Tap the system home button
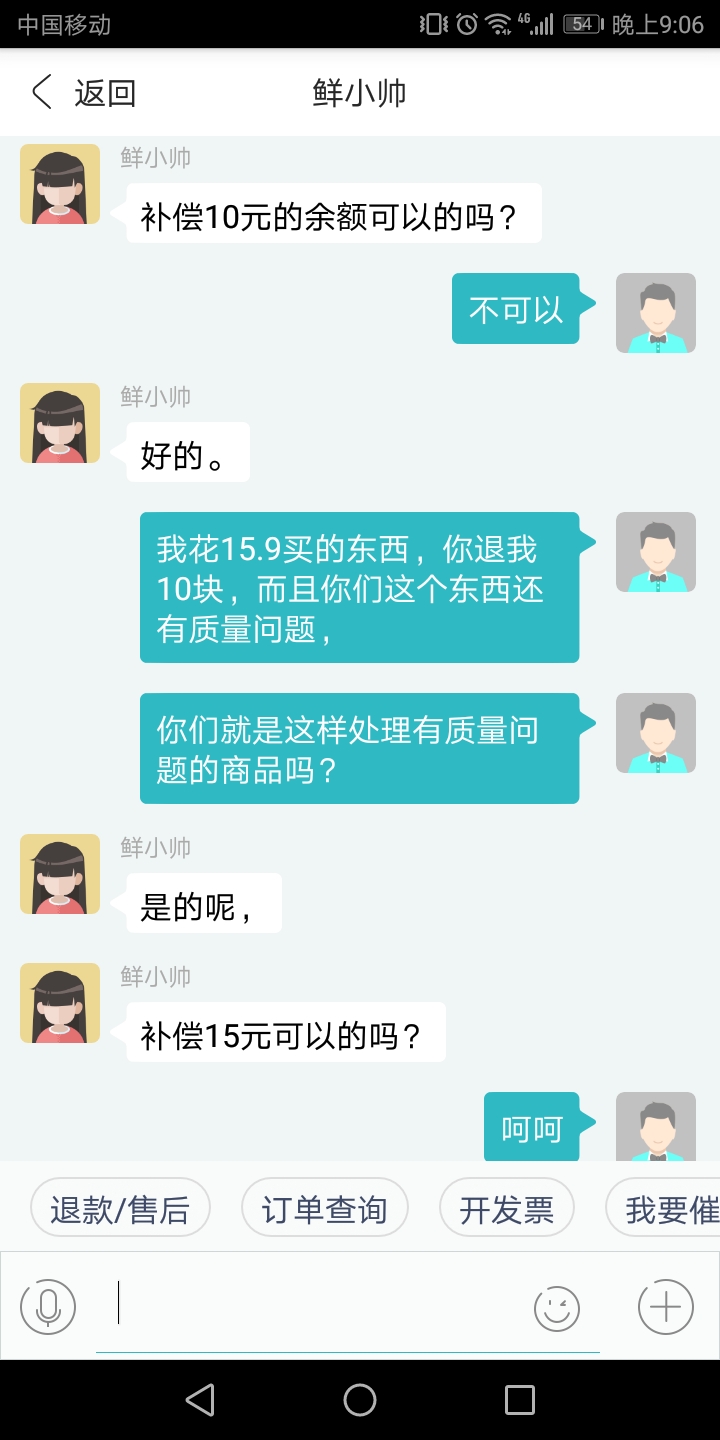 pos(360,1400)
